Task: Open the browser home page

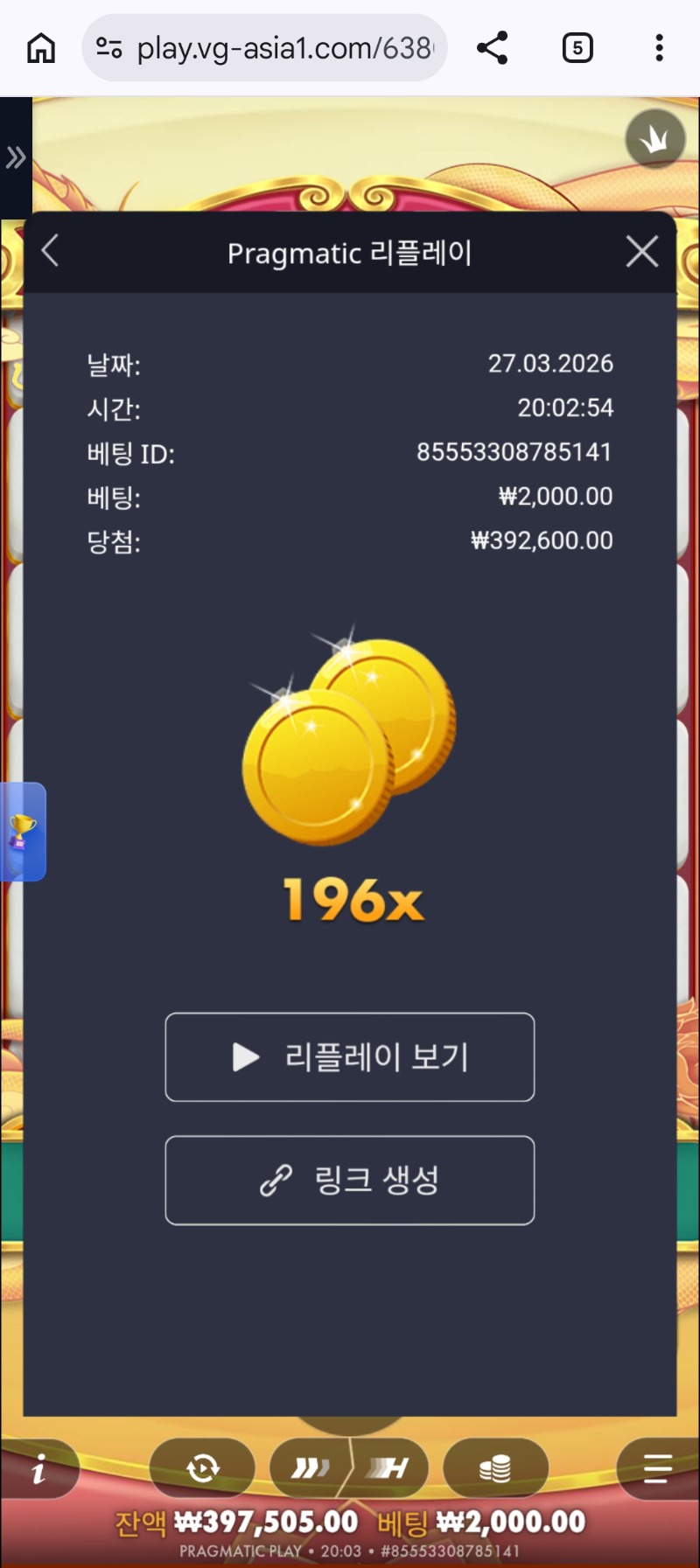Action: 41,48
